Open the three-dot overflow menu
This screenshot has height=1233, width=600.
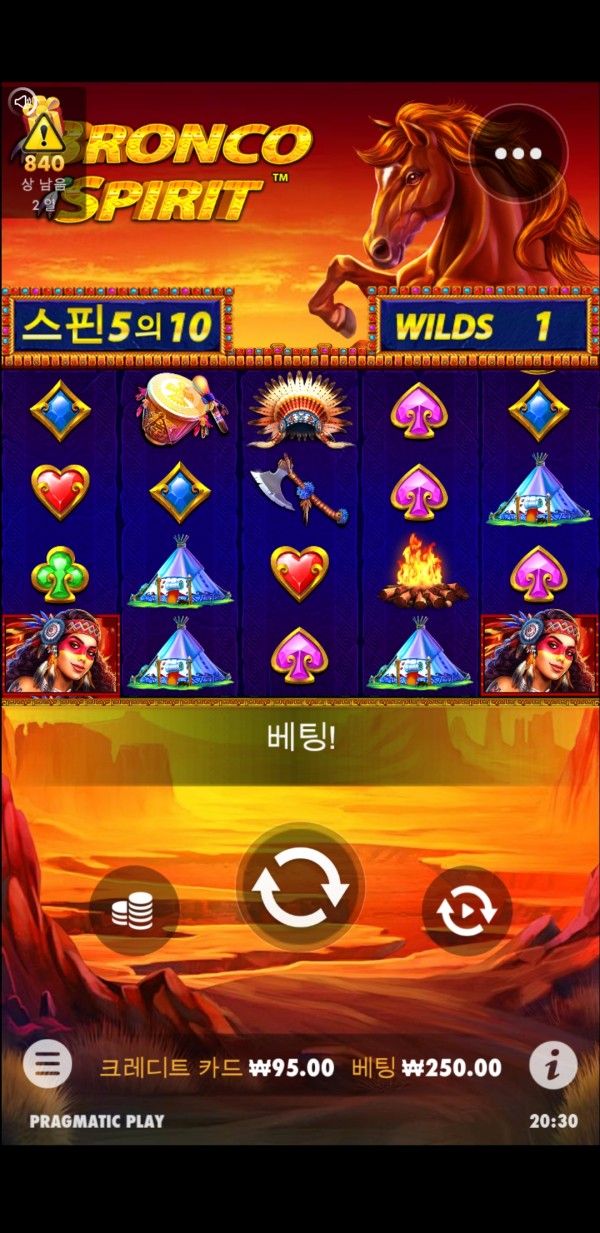click(518, 154)
